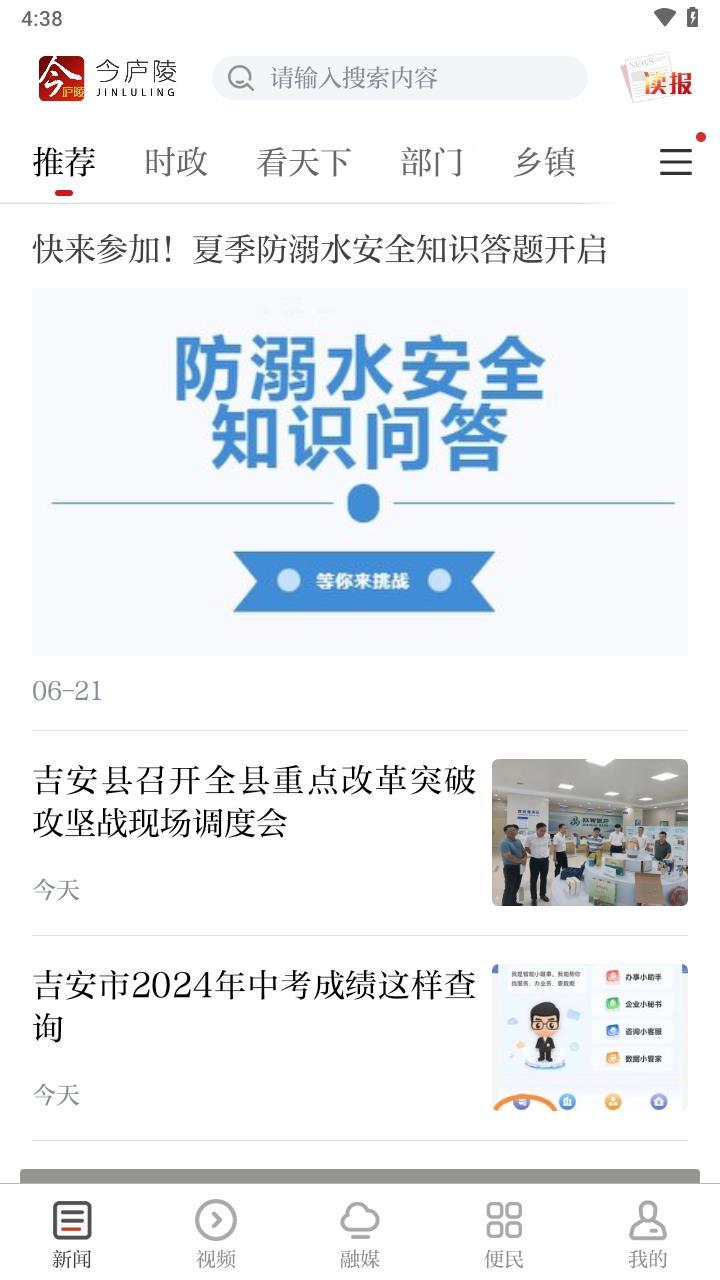Tap the search box in the header
Screen dimensions: 720x1280
pyautogui.click(x=400, y=78)
